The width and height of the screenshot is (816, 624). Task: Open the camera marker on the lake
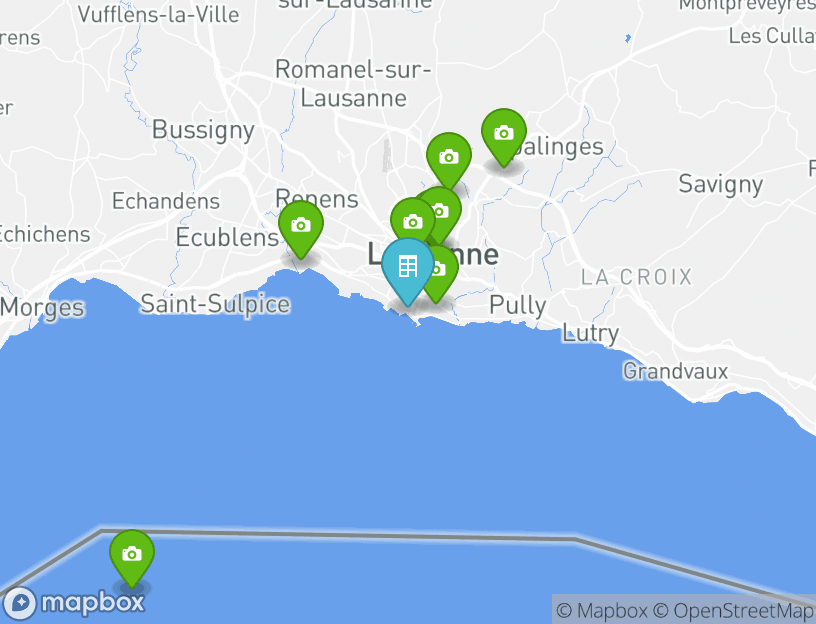click(131, 555)
